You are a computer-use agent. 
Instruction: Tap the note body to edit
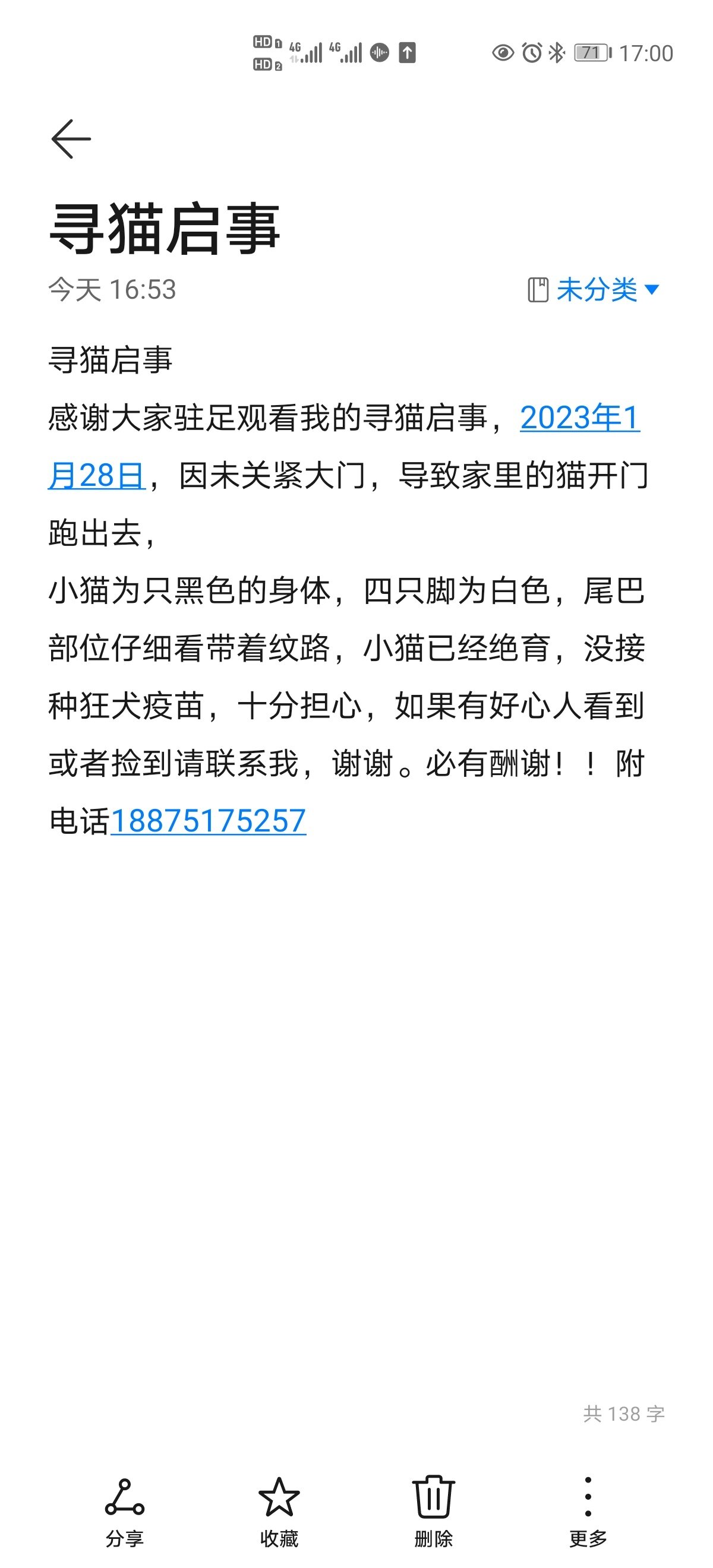(x=348, y=589)
